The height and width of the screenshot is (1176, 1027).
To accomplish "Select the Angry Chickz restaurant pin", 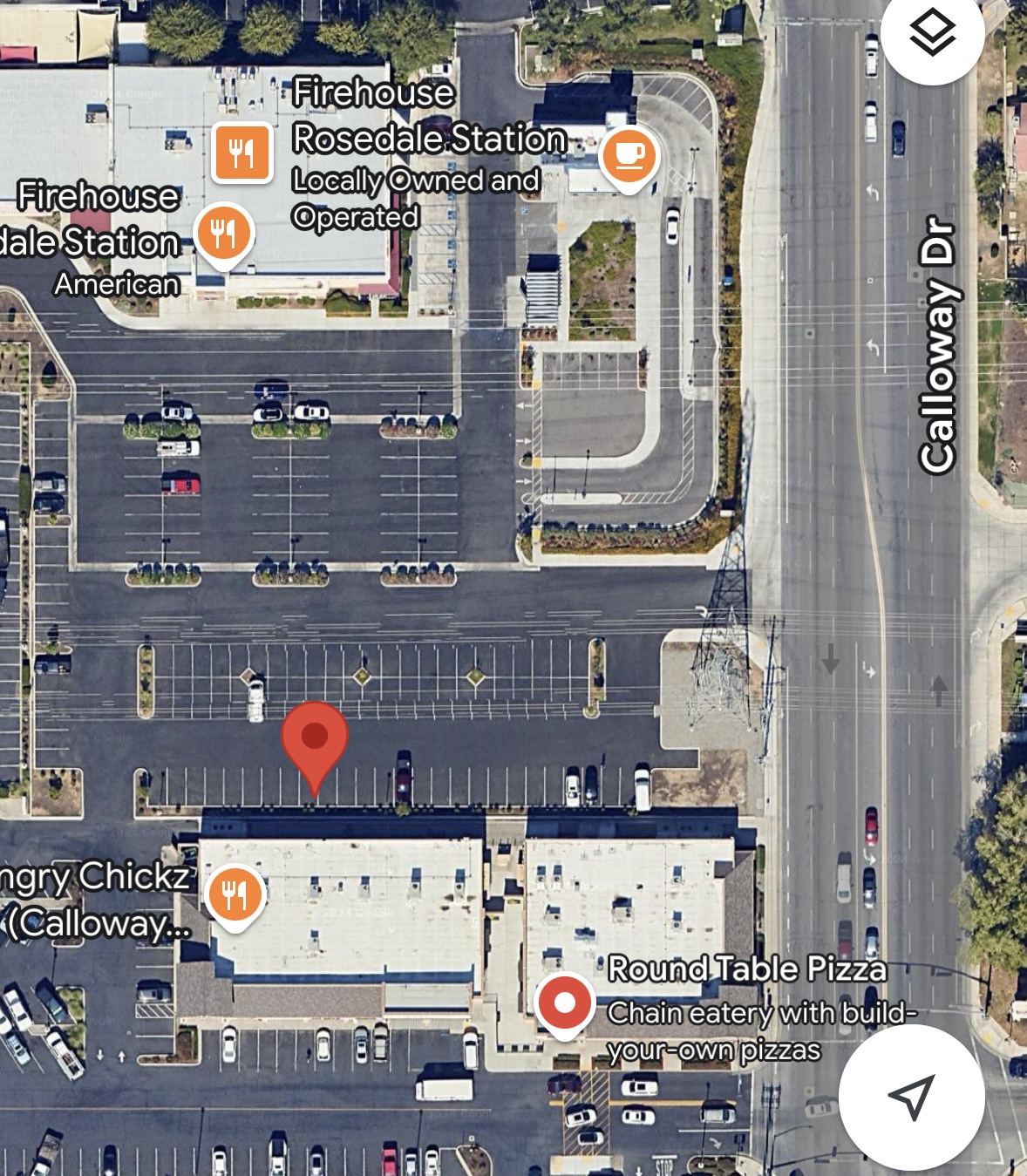I will (x=235, y=895).
